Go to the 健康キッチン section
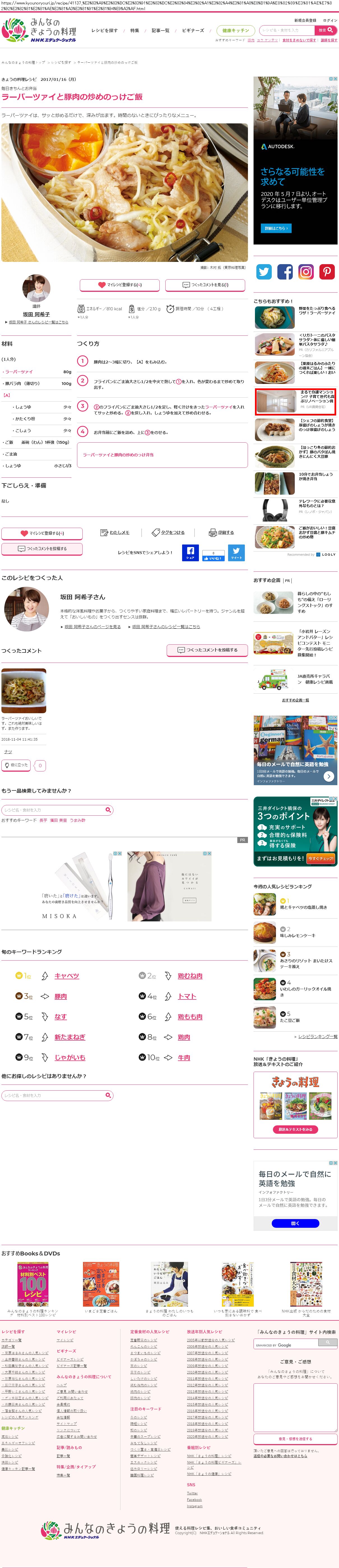Viewport: 339px width, 1568px height. 235,30
